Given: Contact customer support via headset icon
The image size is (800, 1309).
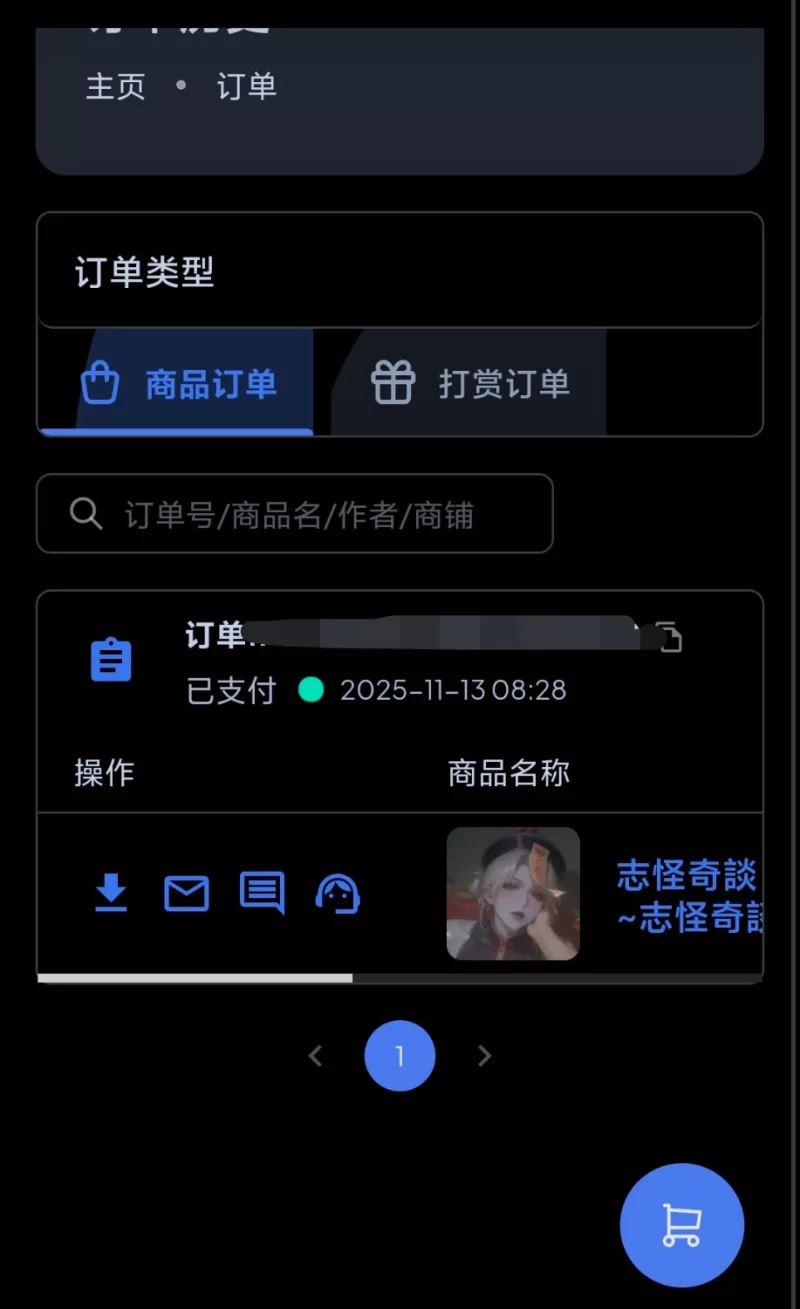Looking at the screenshot, I should pyautogui.click(x=338, y=893).
